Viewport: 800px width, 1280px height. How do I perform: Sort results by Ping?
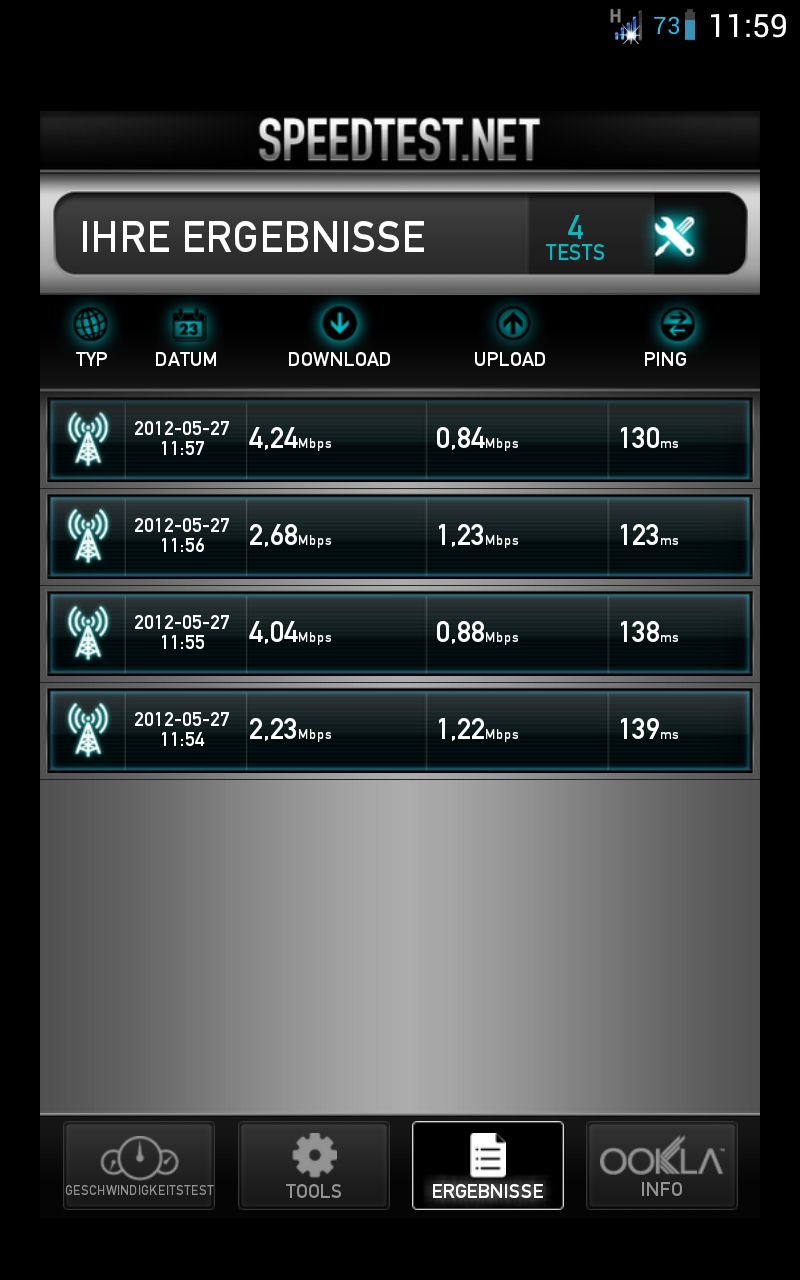(x=665, y=338)
